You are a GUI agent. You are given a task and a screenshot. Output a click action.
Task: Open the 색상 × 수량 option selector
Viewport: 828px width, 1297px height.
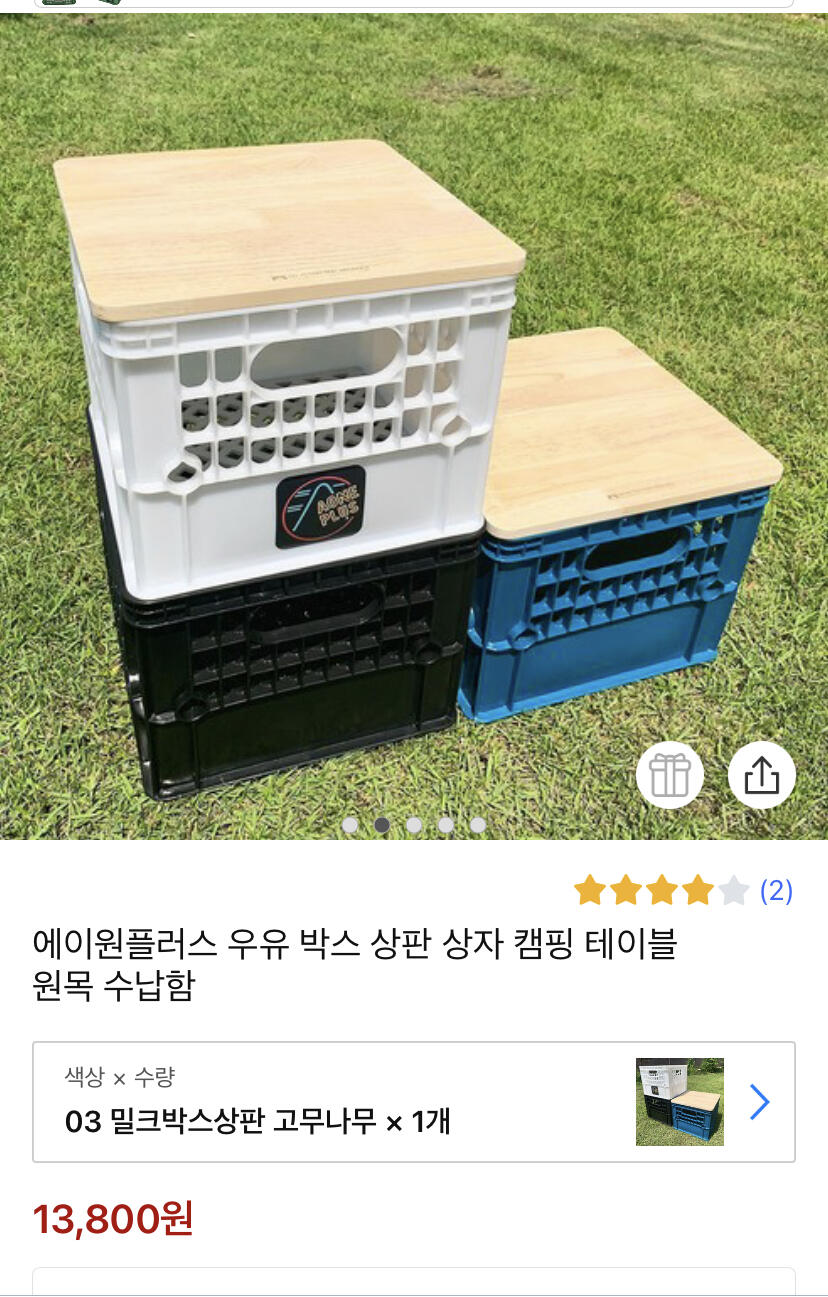point(414,1102)
